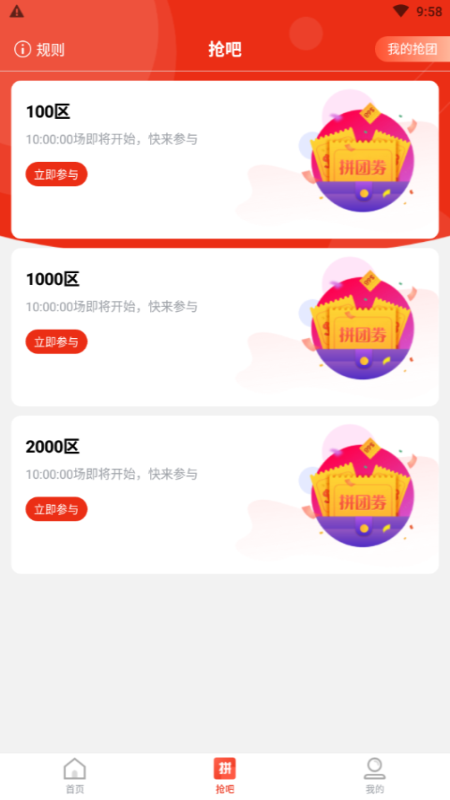The image size is (450, 800).
Task: Go to the 我的 tab
Action: (374, 776)
